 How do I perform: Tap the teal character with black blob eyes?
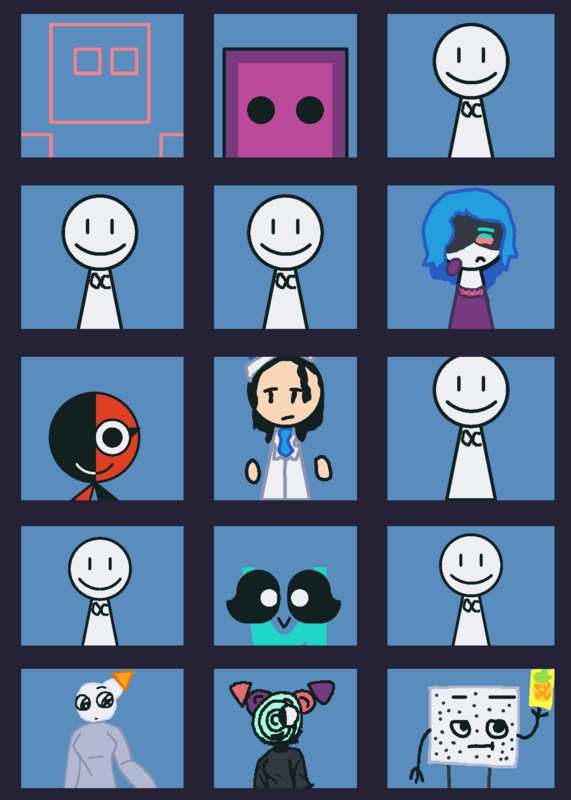[285, 586]
